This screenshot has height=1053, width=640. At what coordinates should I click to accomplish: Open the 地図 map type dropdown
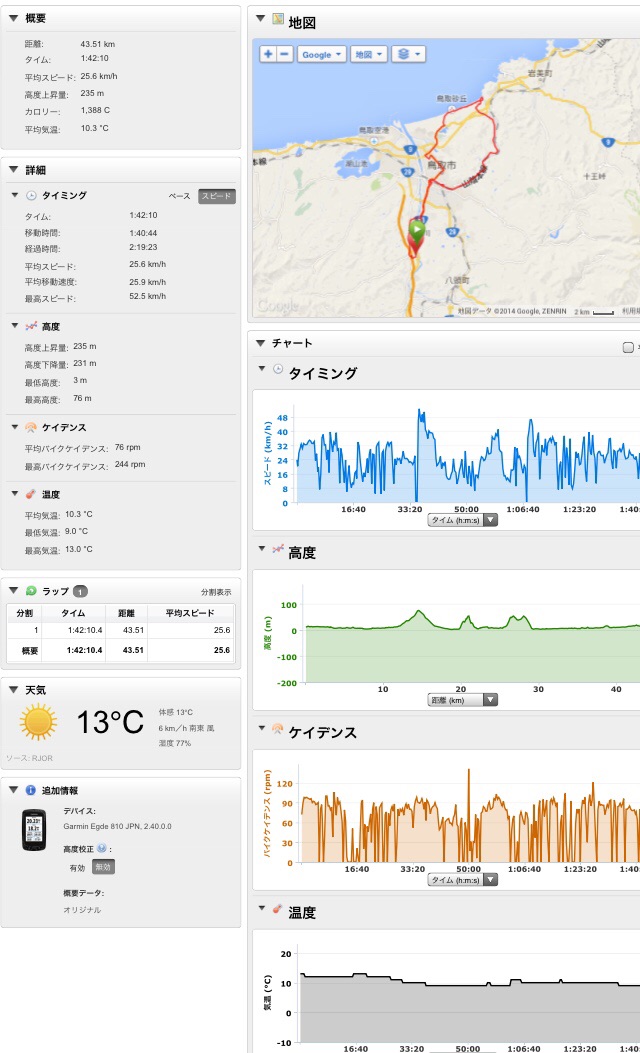[x=368, y=54]
